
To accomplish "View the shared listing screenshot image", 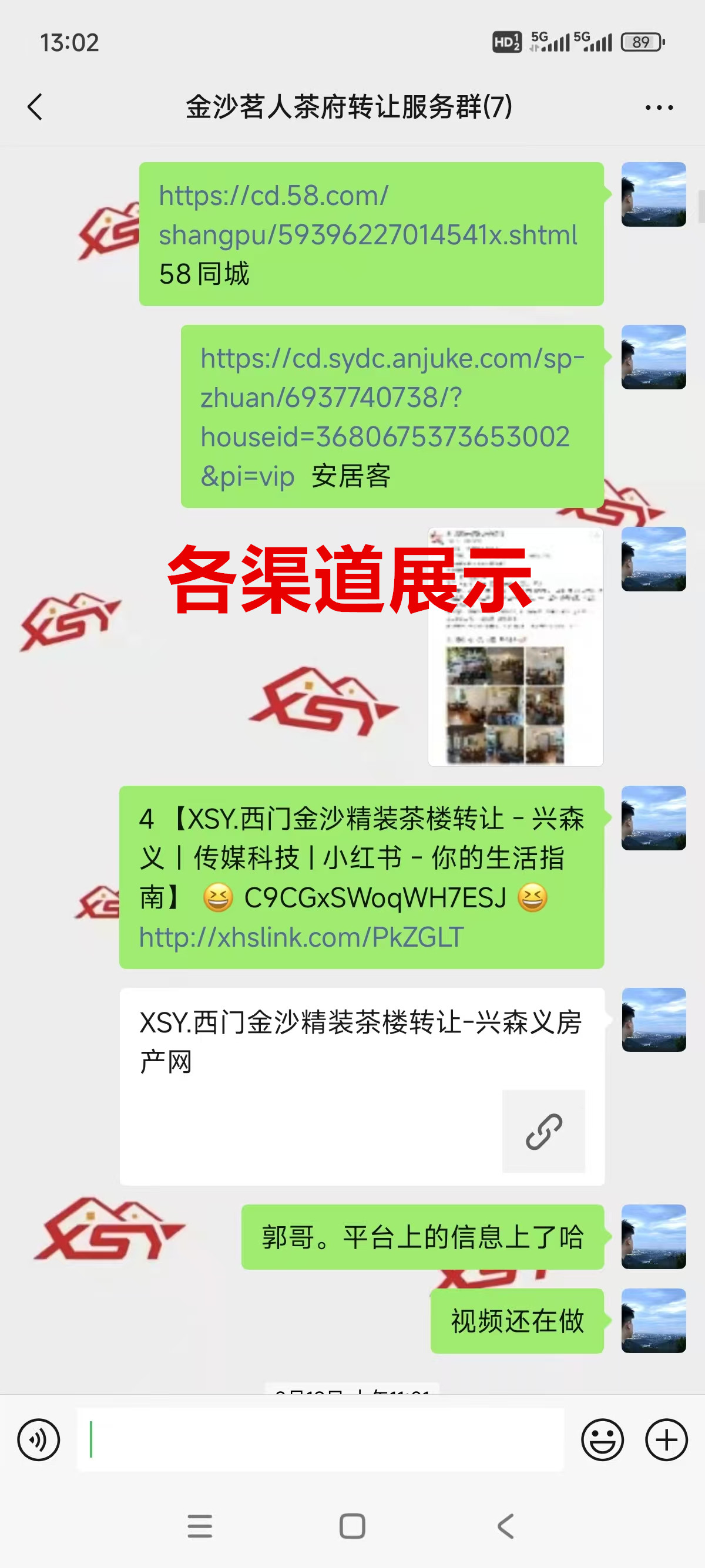I will click(x=515, y=647).
